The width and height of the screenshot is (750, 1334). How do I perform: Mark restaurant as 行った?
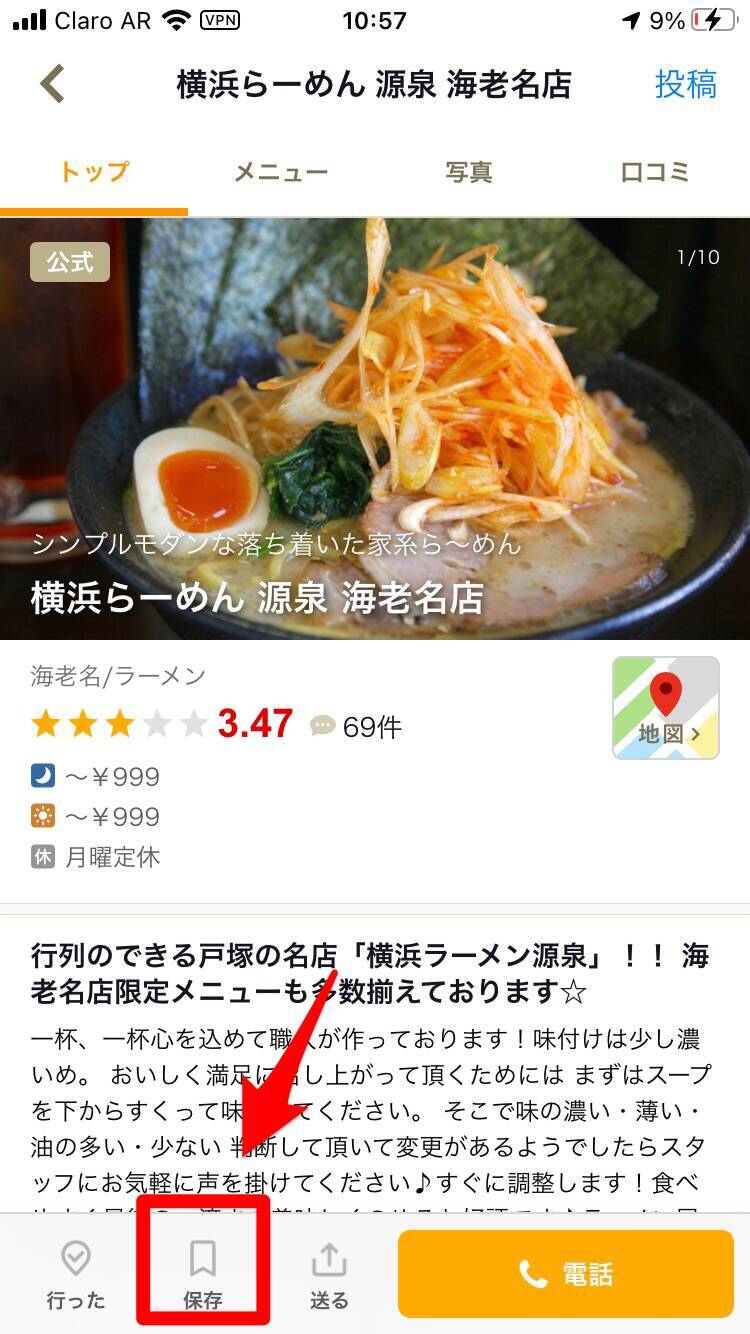pos(75,1273)
